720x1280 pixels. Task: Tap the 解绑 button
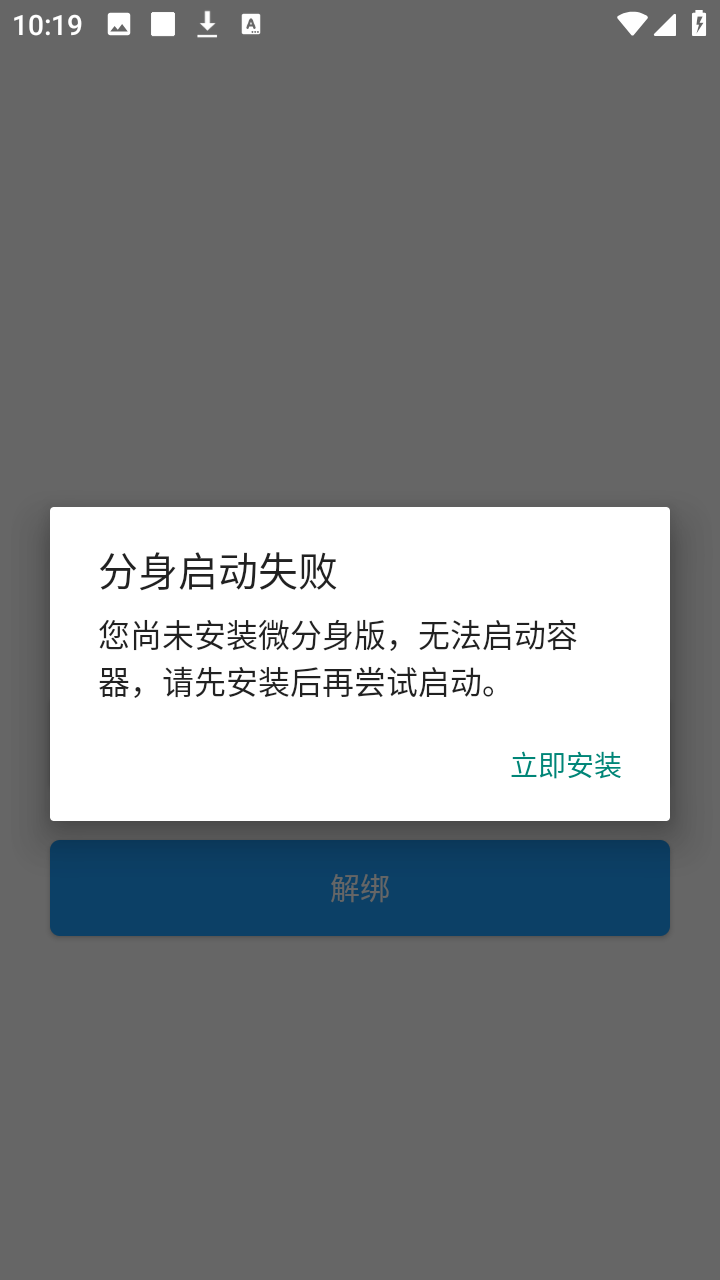point(360,888)
